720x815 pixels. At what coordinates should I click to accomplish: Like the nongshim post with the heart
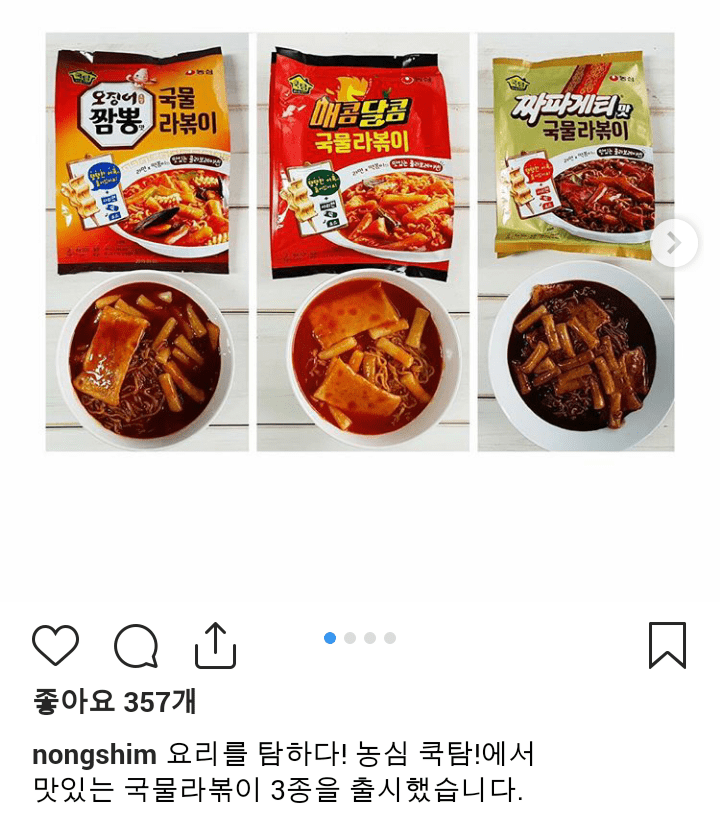[x=55, y=645]
